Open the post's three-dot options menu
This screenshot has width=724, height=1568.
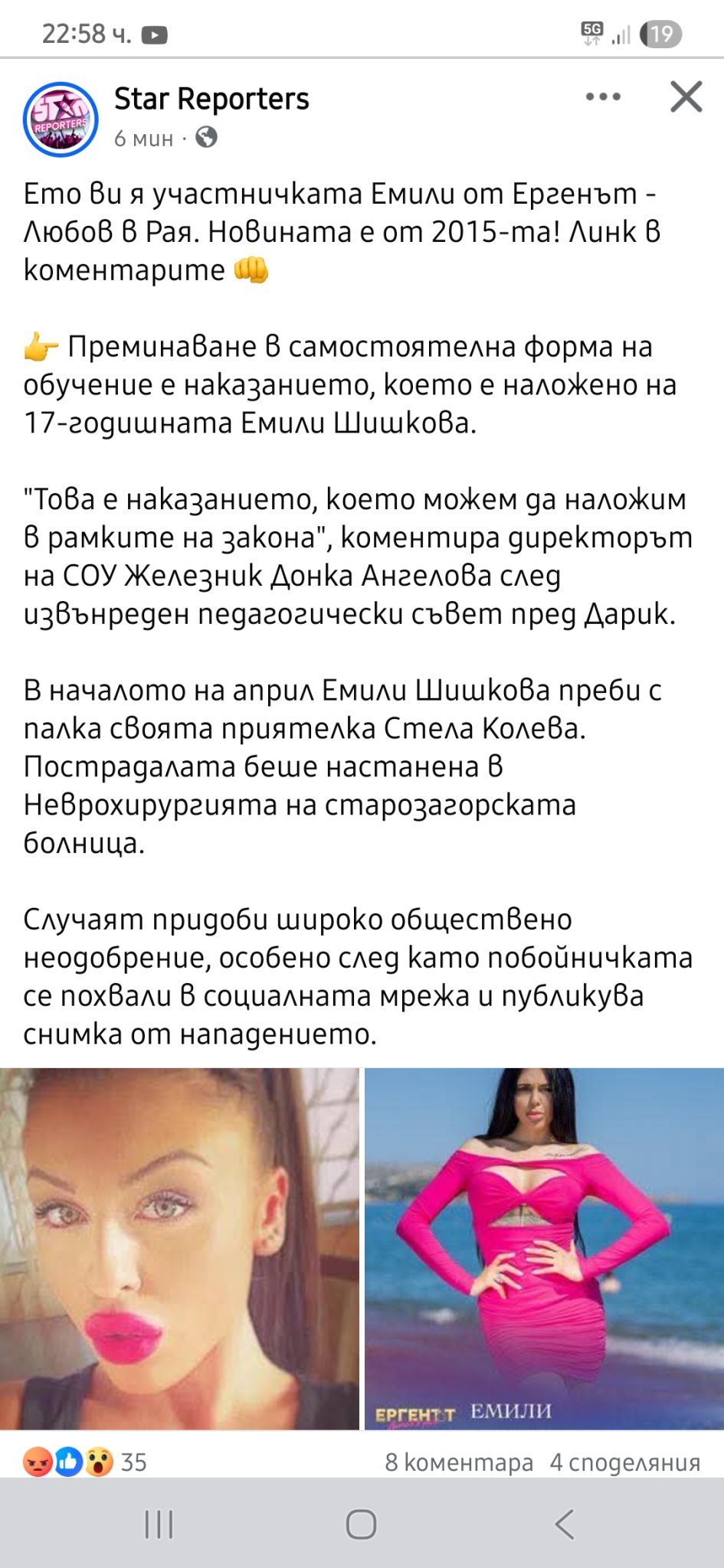[603, 97]
